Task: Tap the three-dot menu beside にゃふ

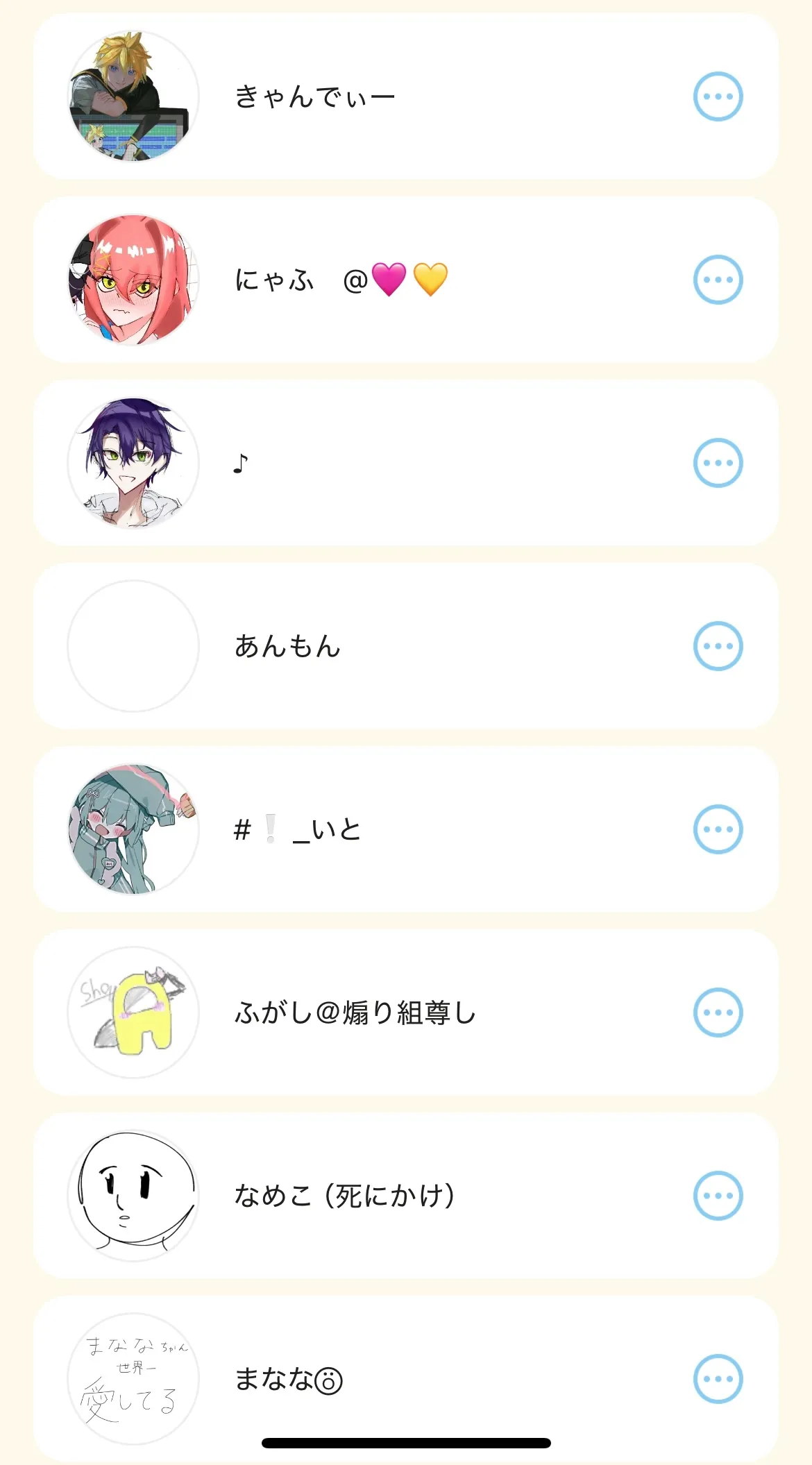Action: click(x=718, y=280)
